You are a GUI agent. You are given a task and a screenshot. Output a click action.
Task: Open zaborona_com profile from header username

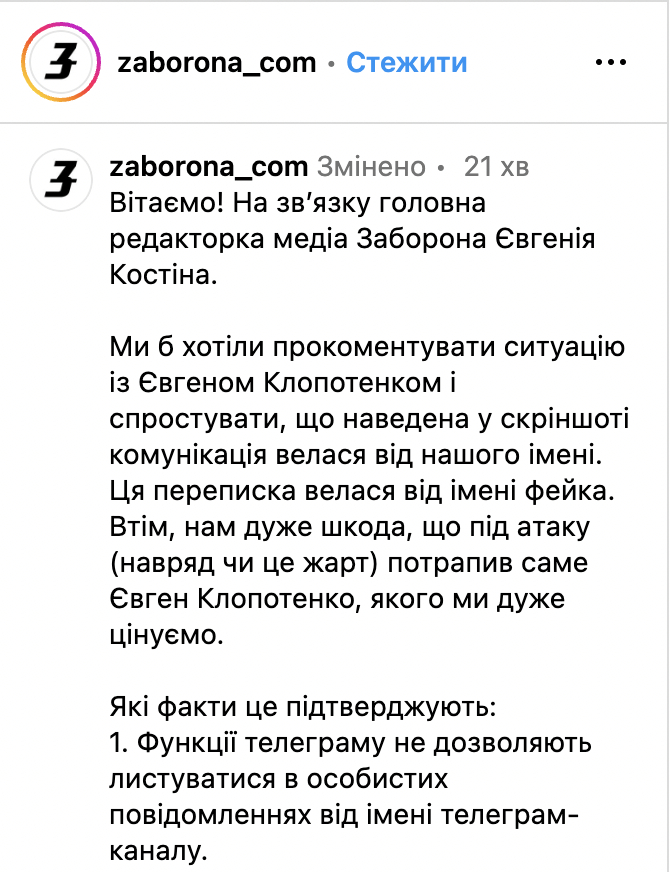(x=216, y=62)
